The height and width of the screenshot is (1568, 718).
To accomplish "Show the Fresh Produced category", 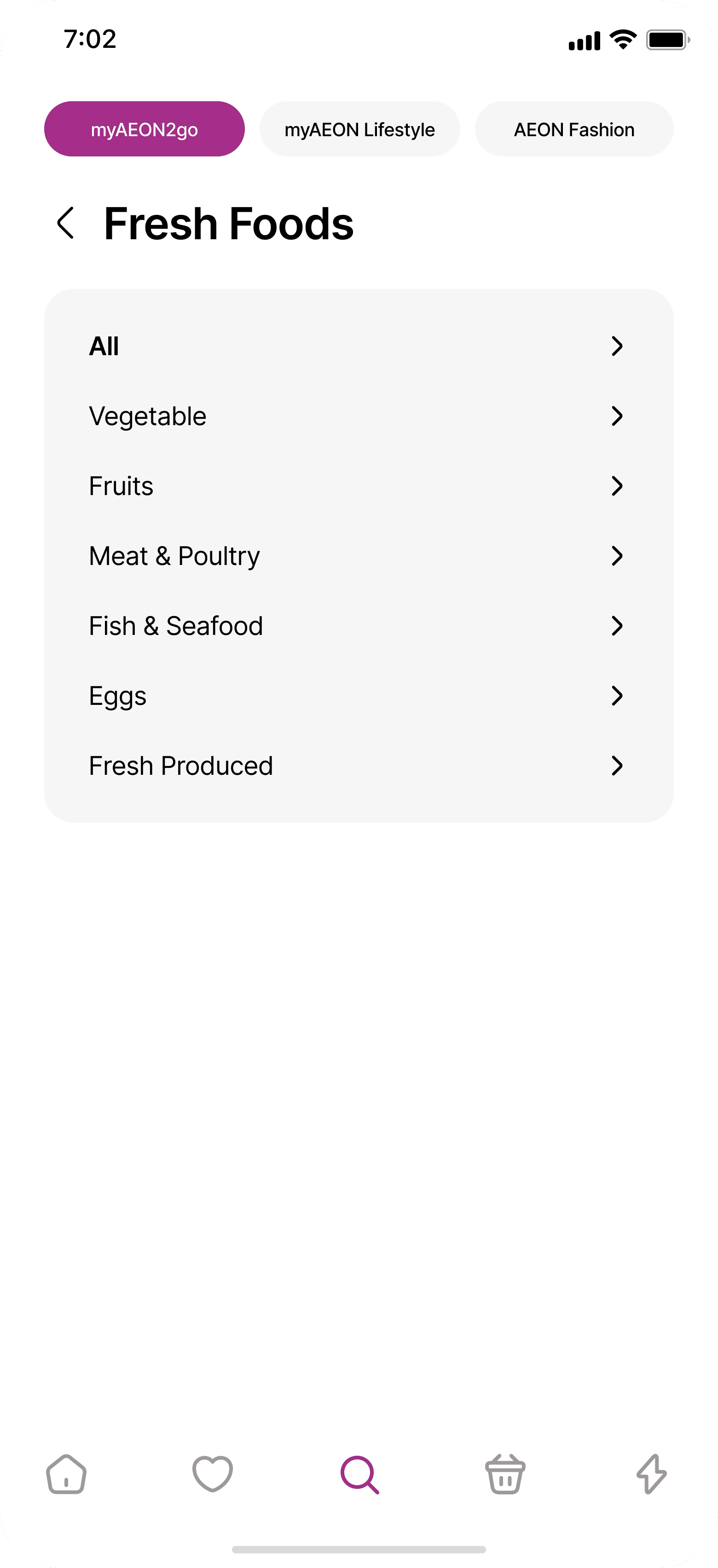I will (x=359, y=766).
